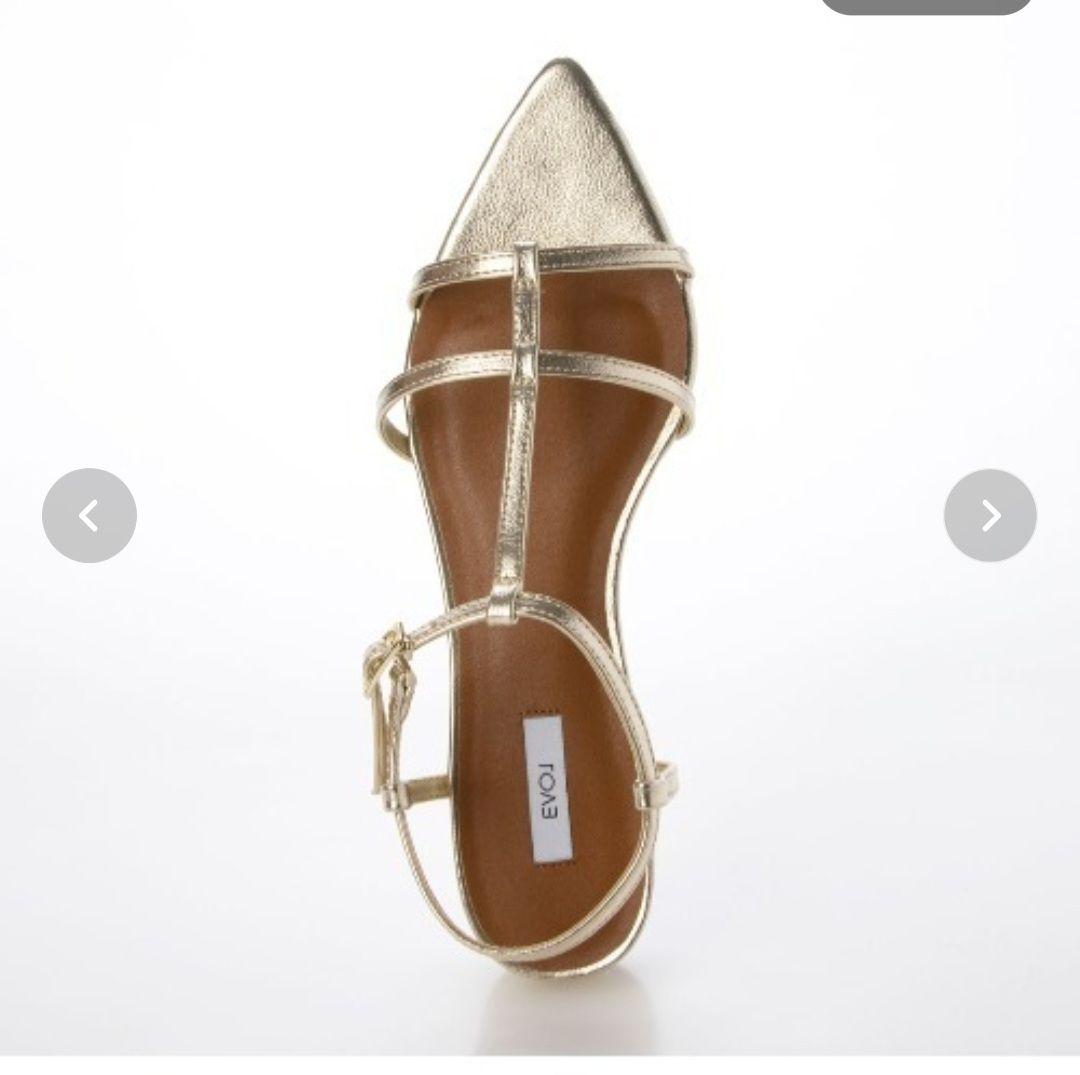
Task: Show the next product image
Action: tap(989, 516)
